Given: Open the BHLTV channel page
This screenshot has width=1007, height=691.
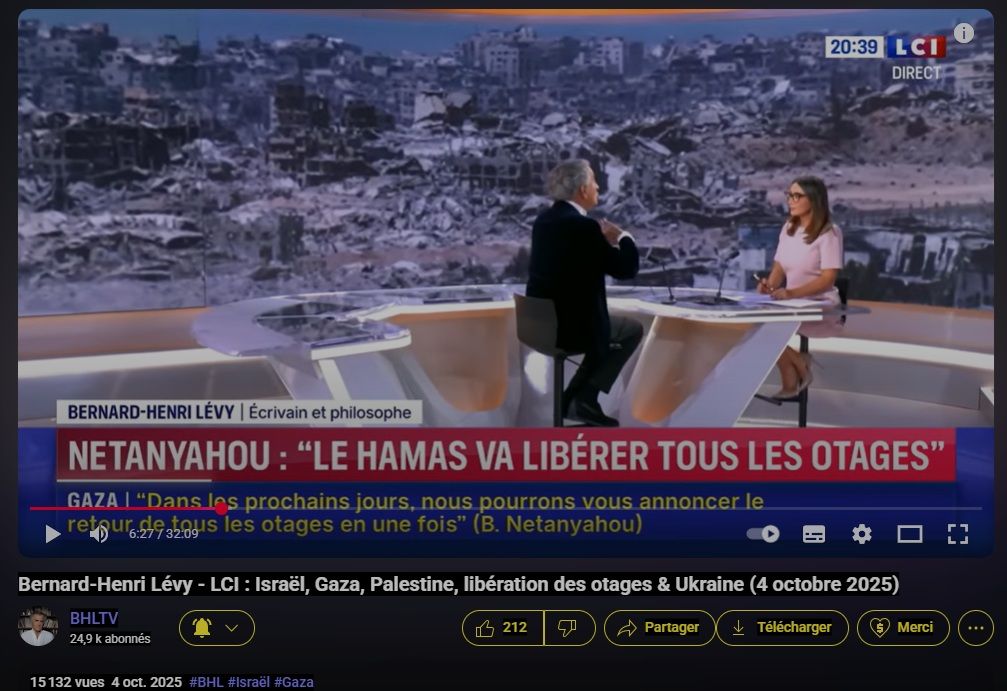Looking at the screenshot, I should [x=94, y=619].
